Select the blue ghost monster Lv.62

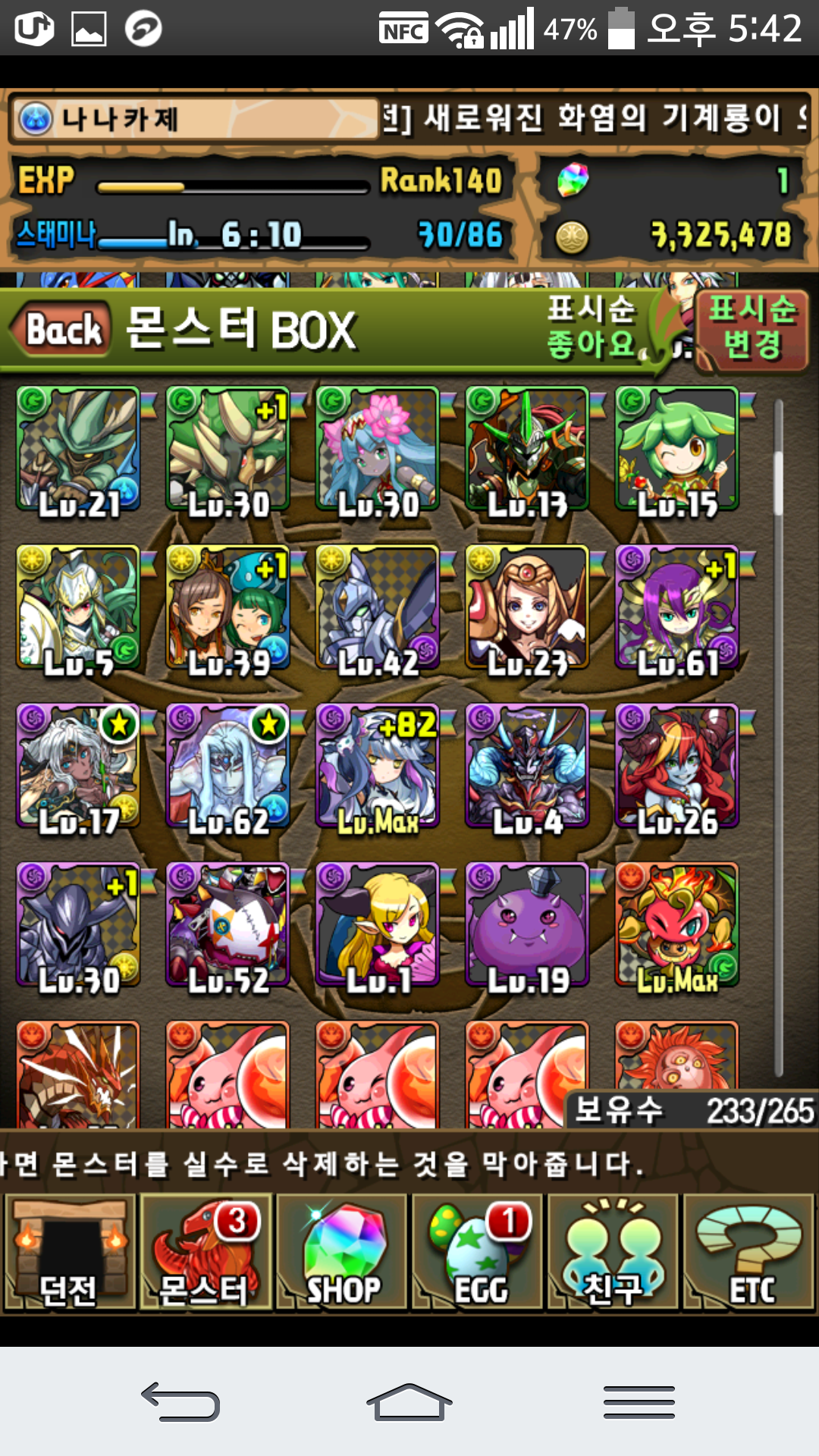[227, 766]
